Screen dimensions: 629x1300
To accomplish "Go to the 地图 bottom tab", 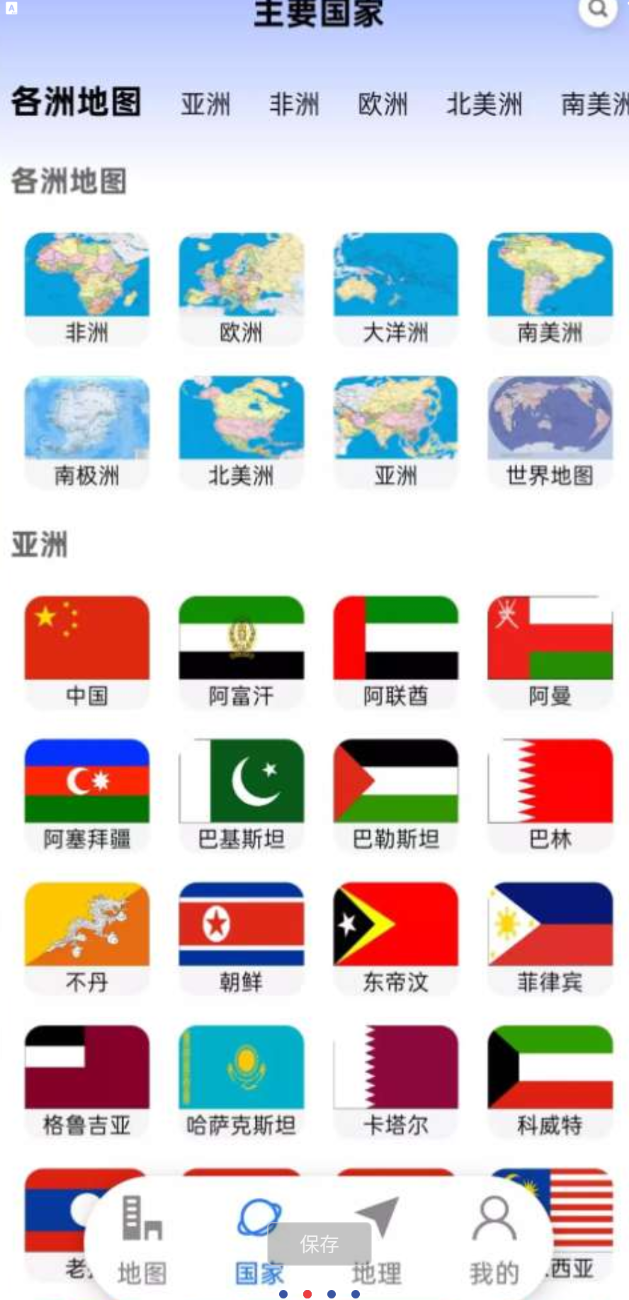I will pyautogui.click(x=142, y=1240).
